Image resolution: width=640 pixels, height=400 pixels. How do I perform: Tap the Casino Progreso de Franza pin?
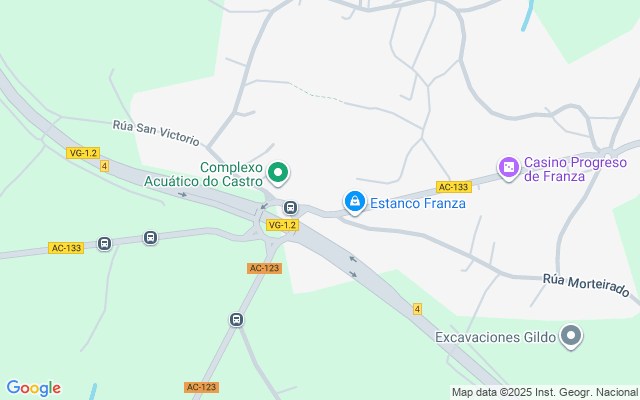click(x=508, y=166)
